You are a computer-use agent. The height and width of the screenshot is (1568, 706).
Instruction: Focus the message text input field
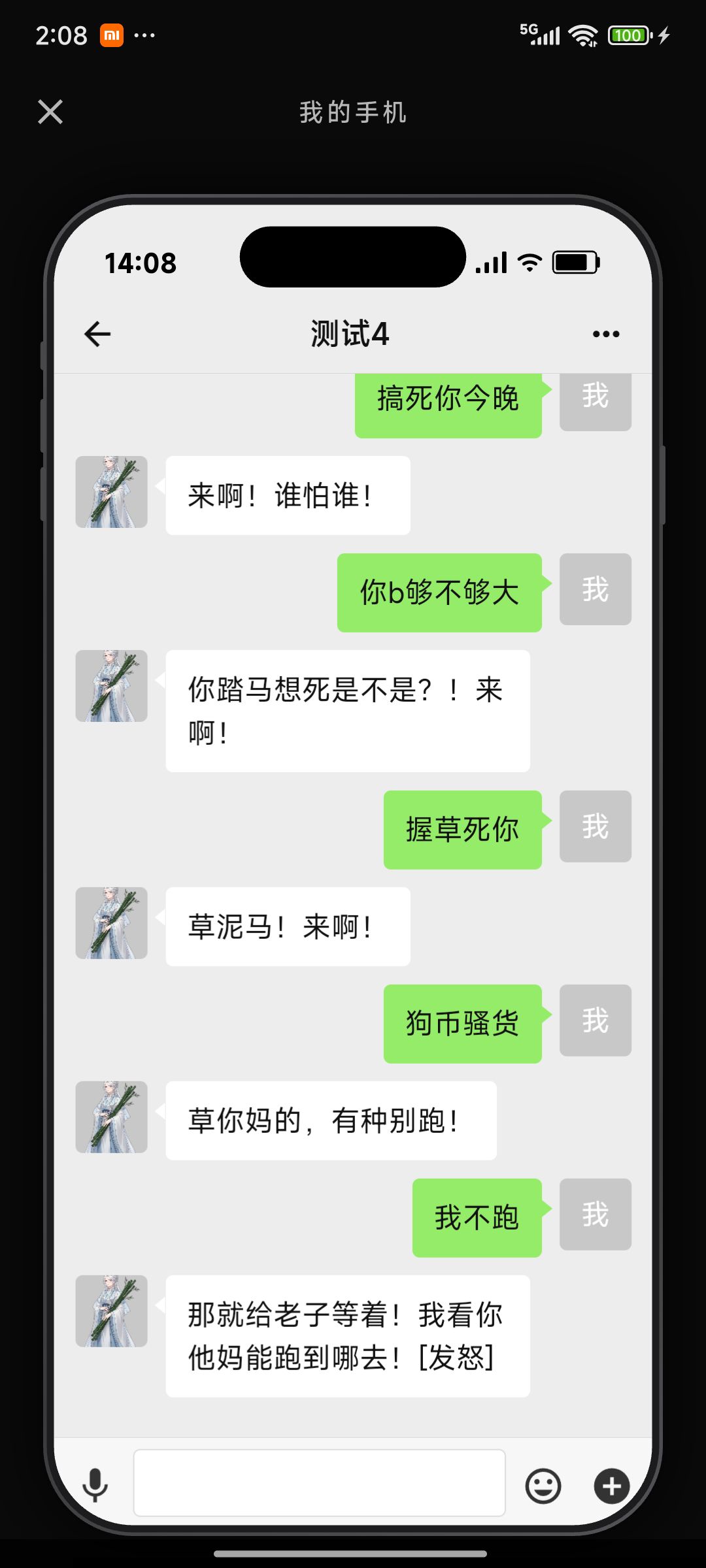pyautogui.click(x=319, y=1482)
